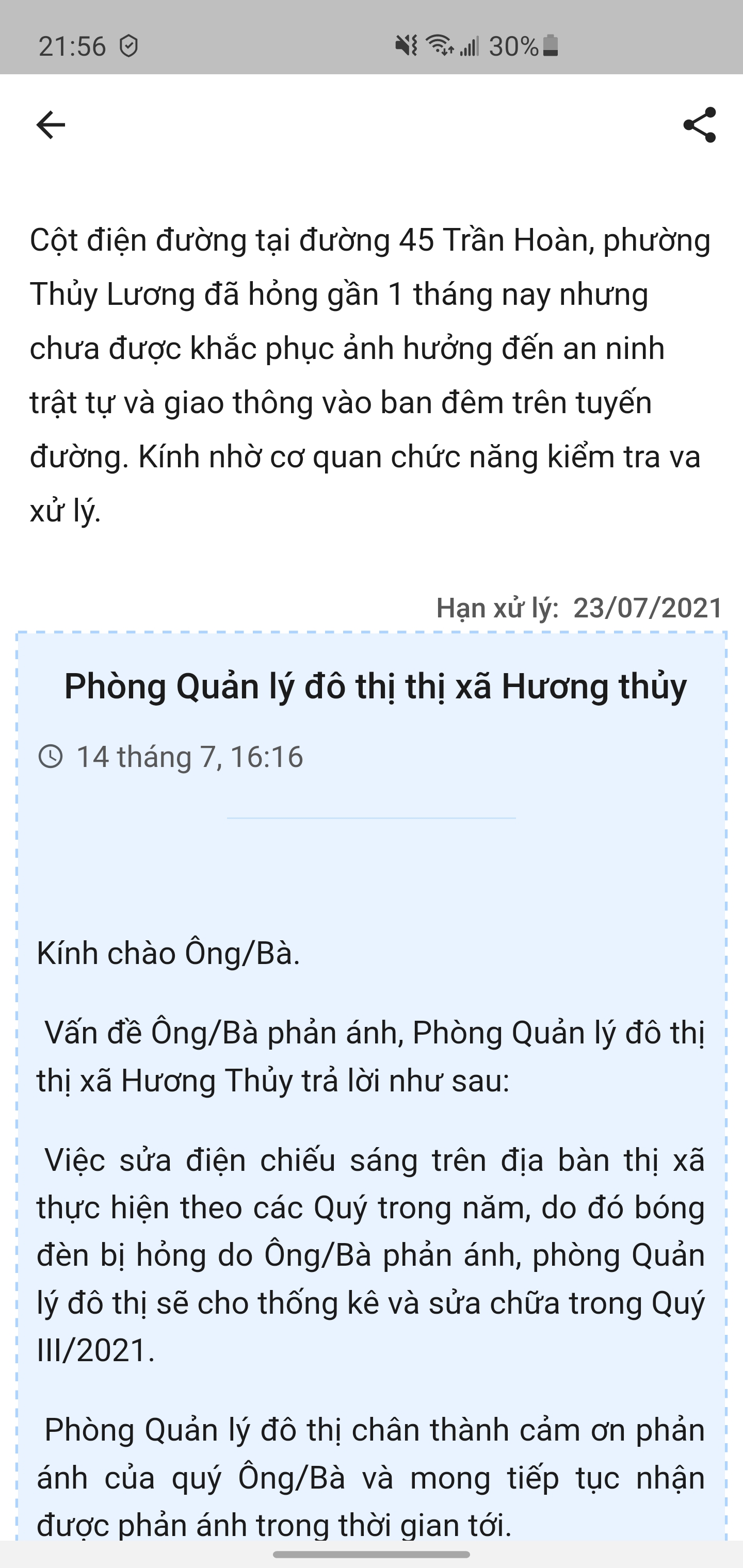Screen dimensions: 743x1568
Task: Share this street light complaint
Action: tap(700, 125)
